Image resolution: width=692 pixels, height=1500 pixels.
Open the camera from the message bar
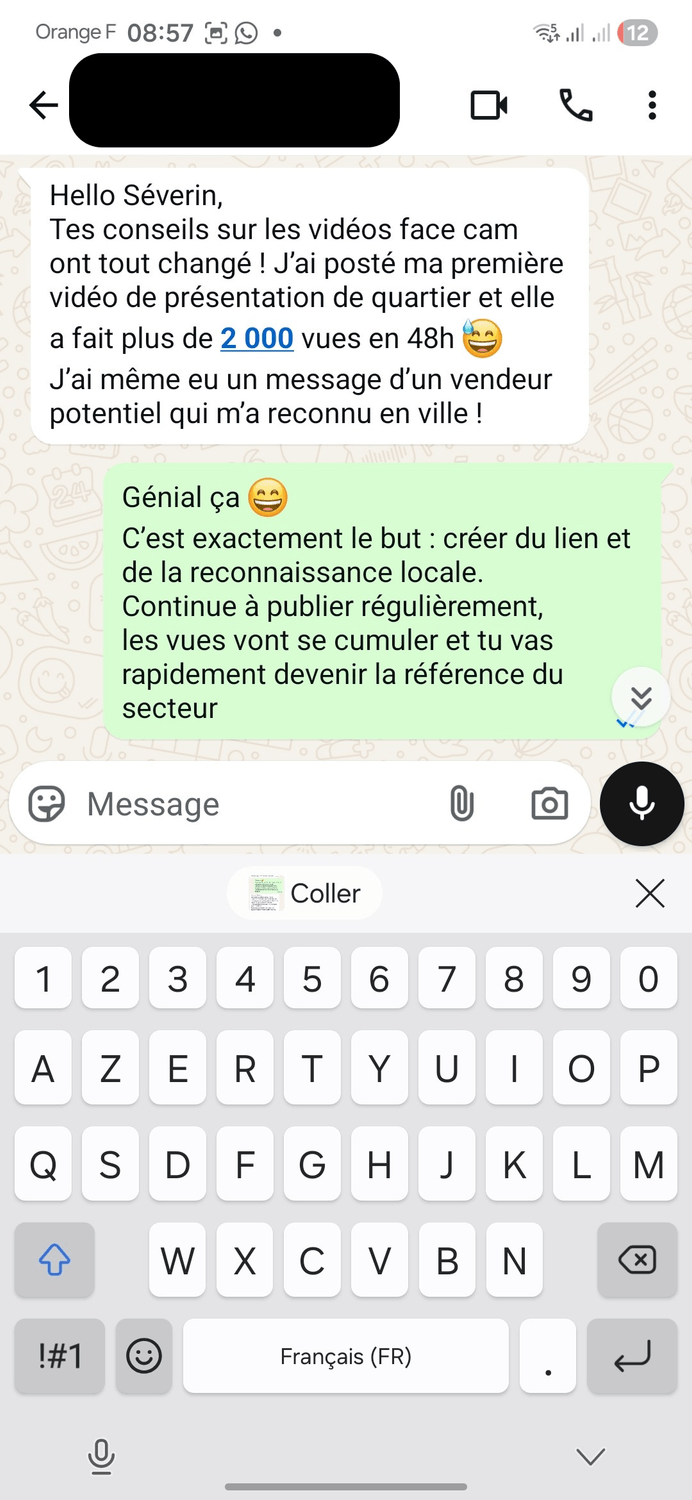pyautogui.click(x=549, y=804)
